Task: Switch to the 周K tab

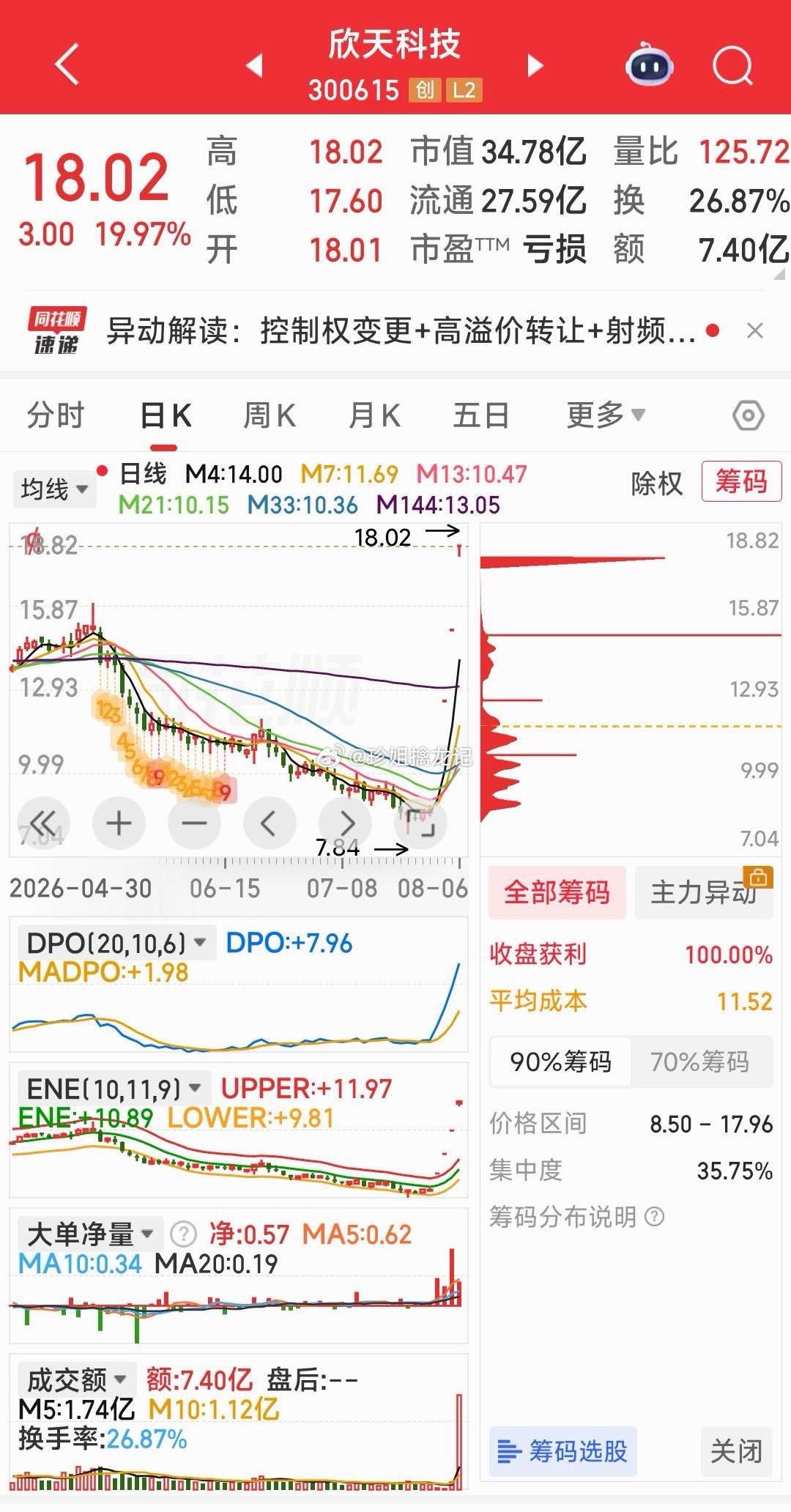Action: [x=269, y=415]
